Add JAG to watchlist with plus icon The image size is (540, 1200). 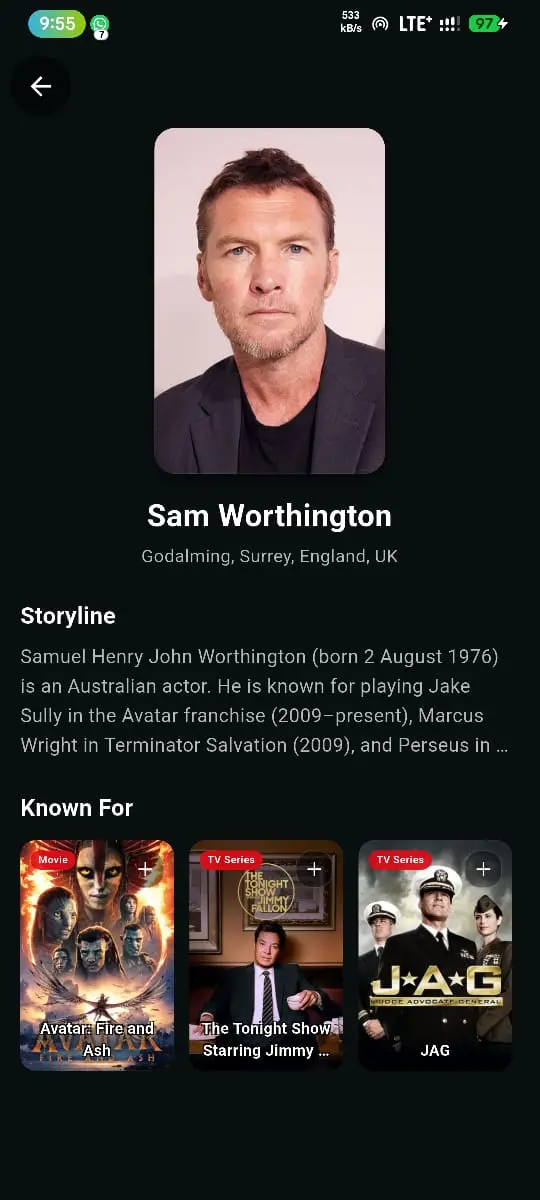coord(484,869)
